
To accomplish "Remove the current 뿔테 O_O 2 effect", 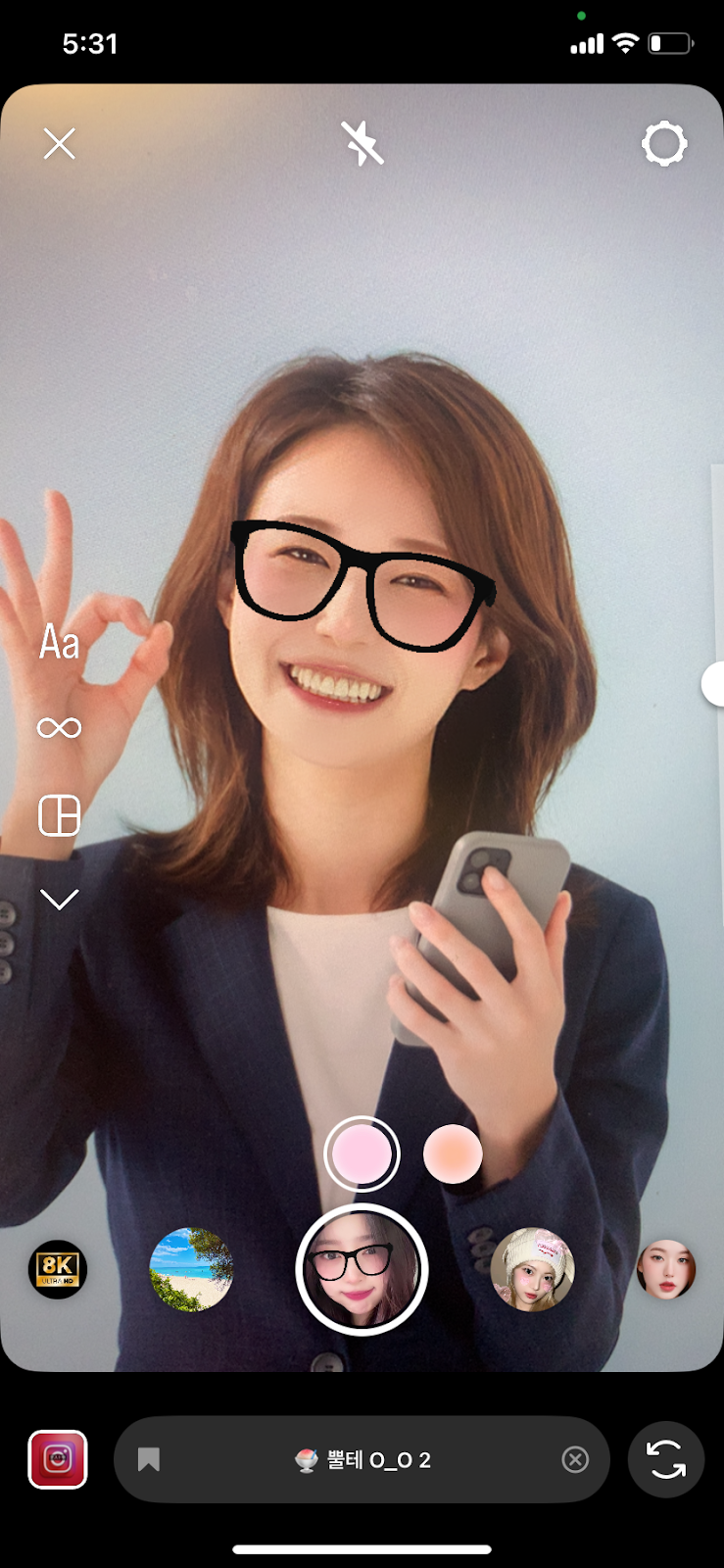I will (575, 1460).
